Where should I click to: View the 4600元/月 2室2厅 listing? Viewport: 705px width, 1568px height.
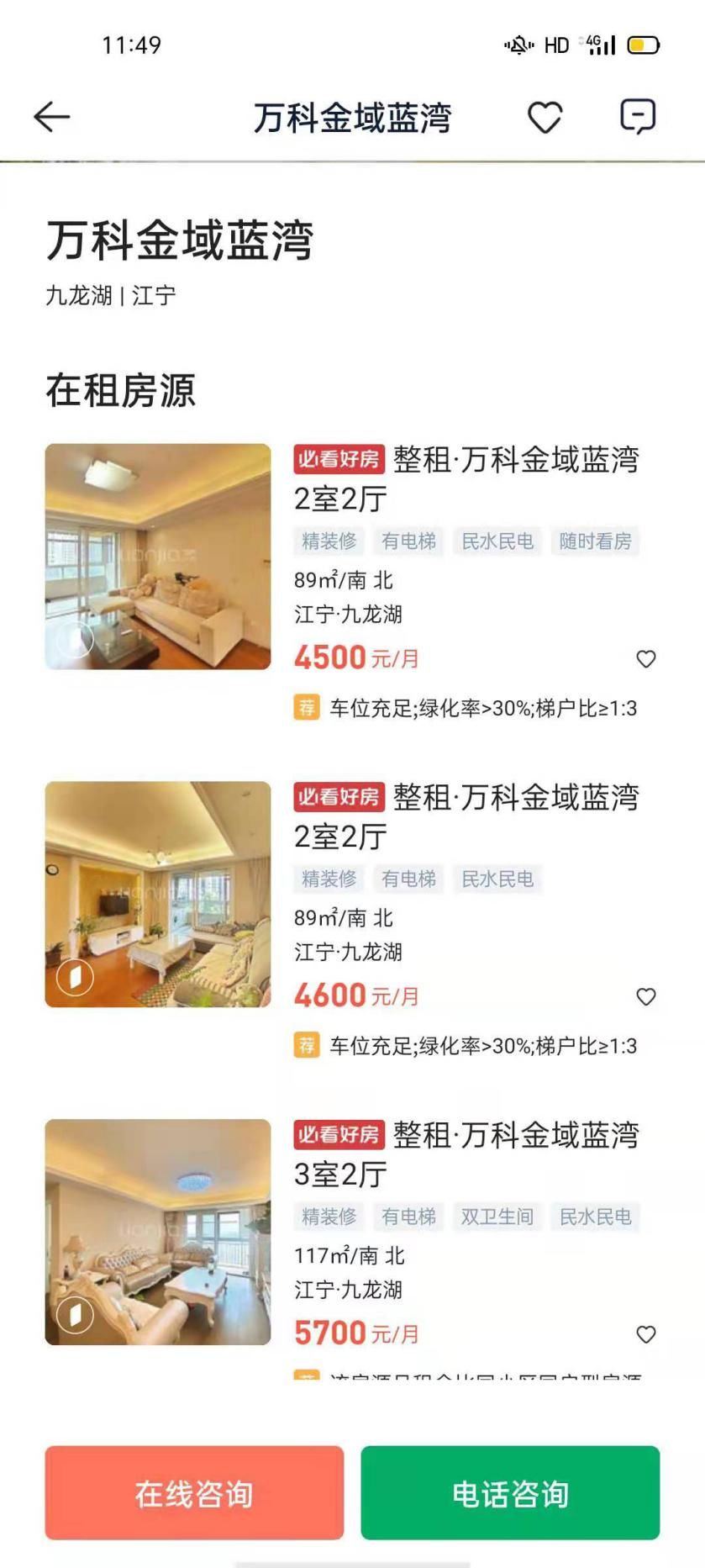[x=466, y=816]
